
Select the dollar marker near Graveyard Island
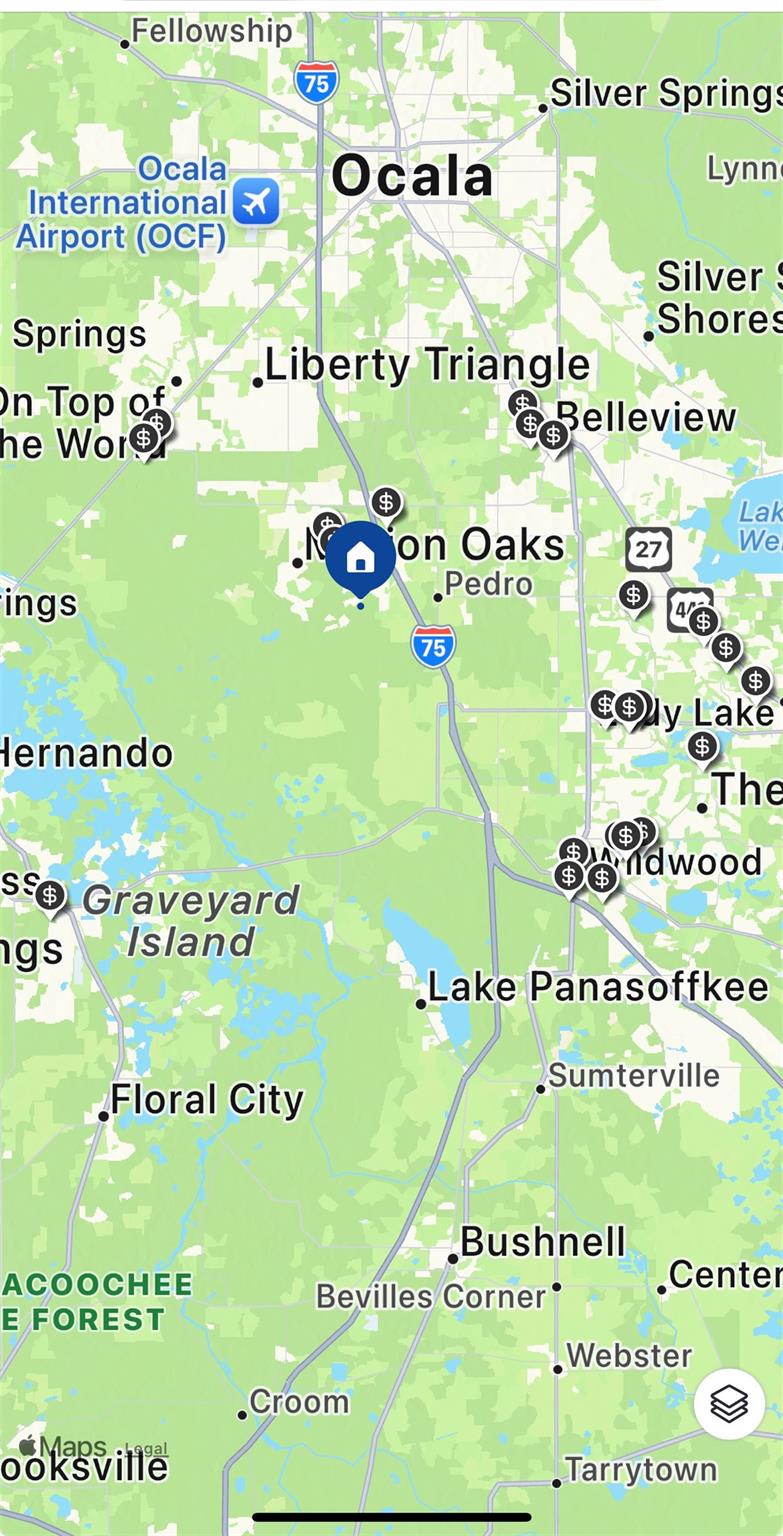50,895
